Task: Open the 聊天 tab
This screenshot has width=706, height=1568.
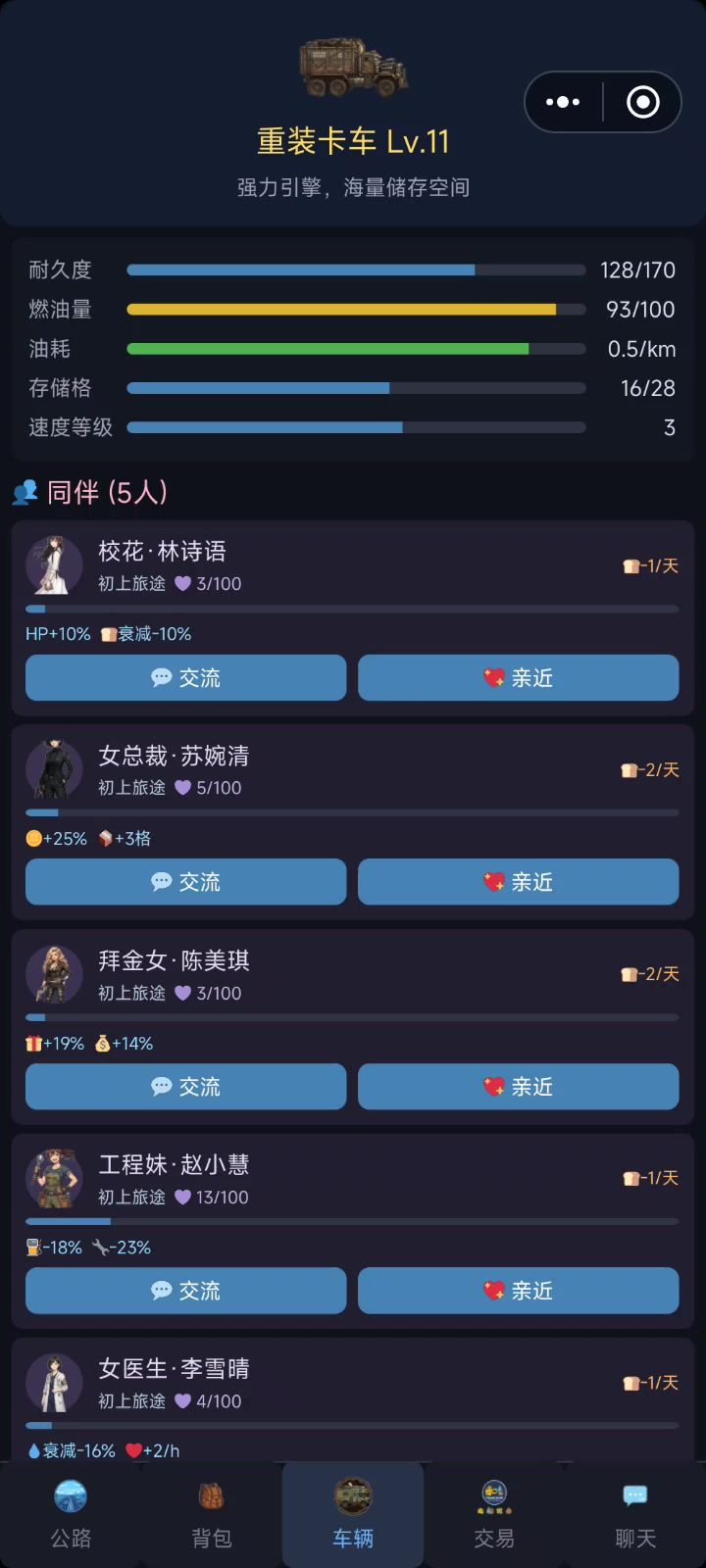Action: pyautogui.click(x=635, y=1514)
